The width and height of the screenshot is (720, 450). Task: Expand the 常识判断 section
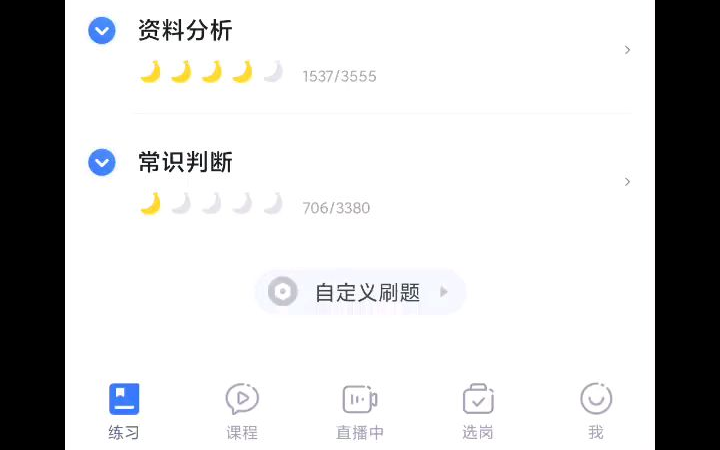point(102,162)
